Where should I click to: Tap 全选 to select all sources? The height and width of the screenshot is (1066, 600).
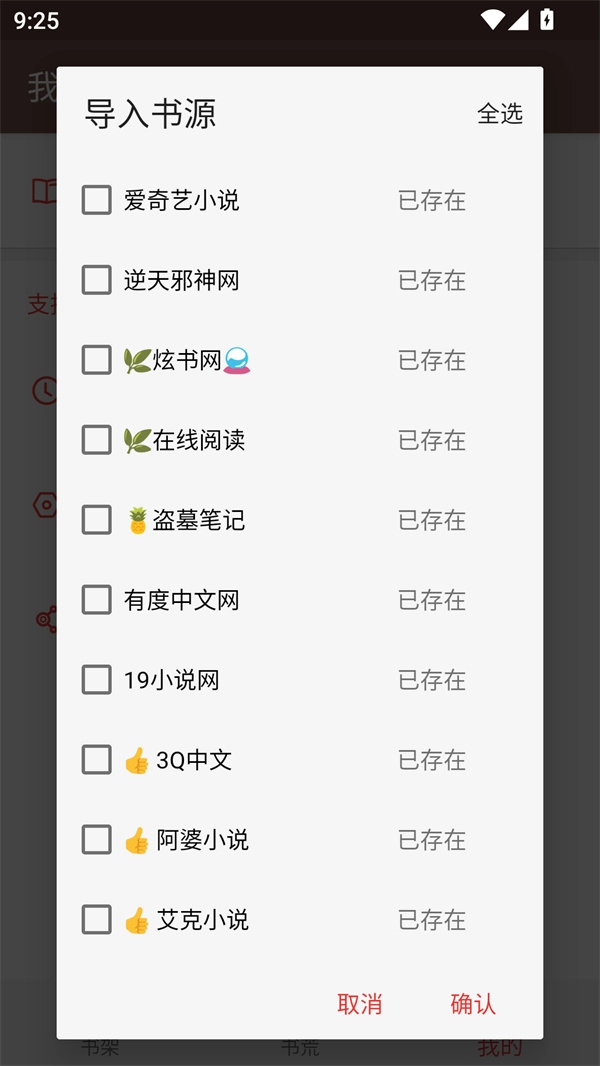[500, 114]
